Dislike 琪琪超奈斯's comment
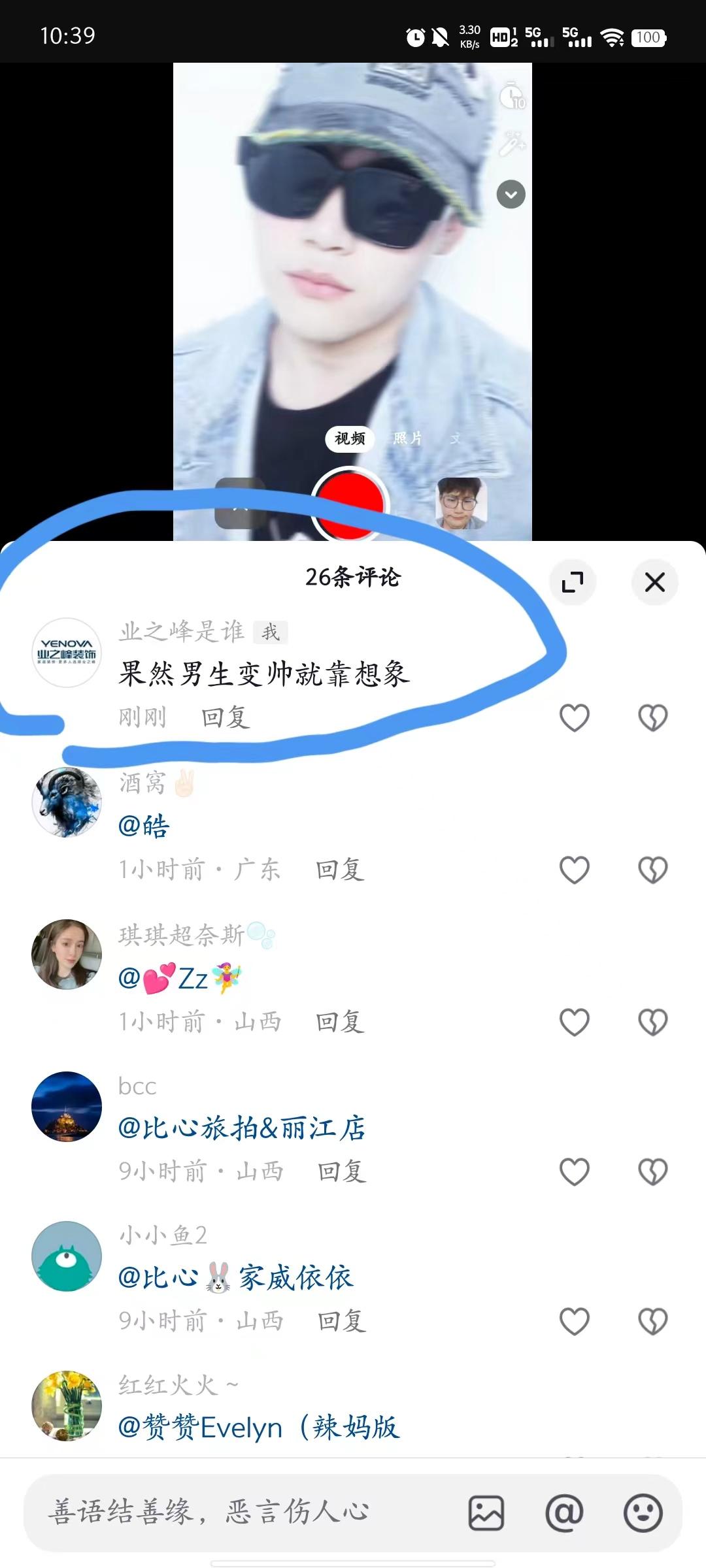The width and height of the screenshot is (706, 1568). (x=652, y=1022)
